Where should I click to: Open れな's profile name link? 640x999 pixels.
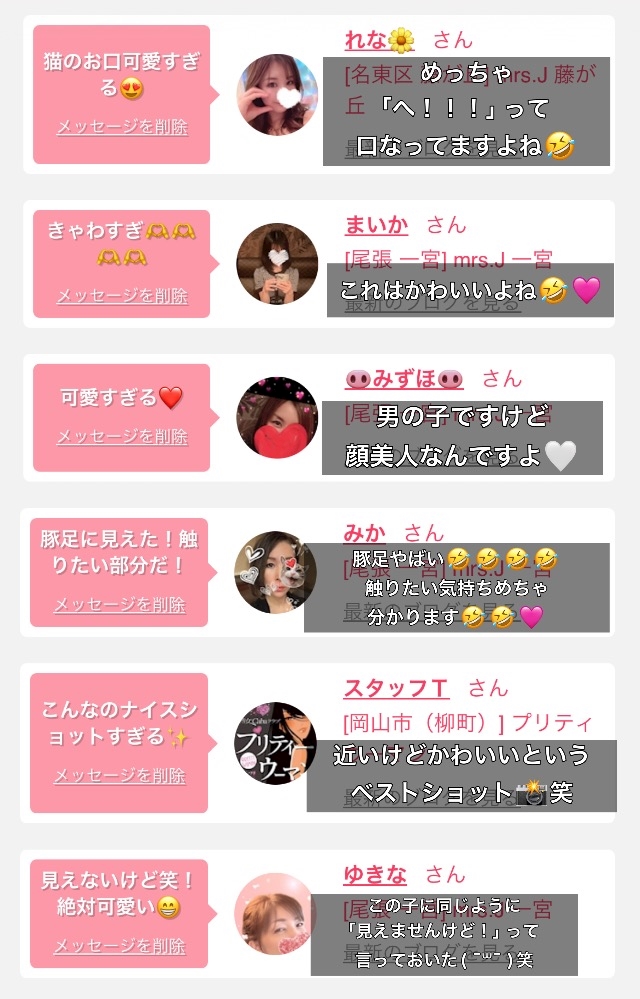click(x=380, y=40)
